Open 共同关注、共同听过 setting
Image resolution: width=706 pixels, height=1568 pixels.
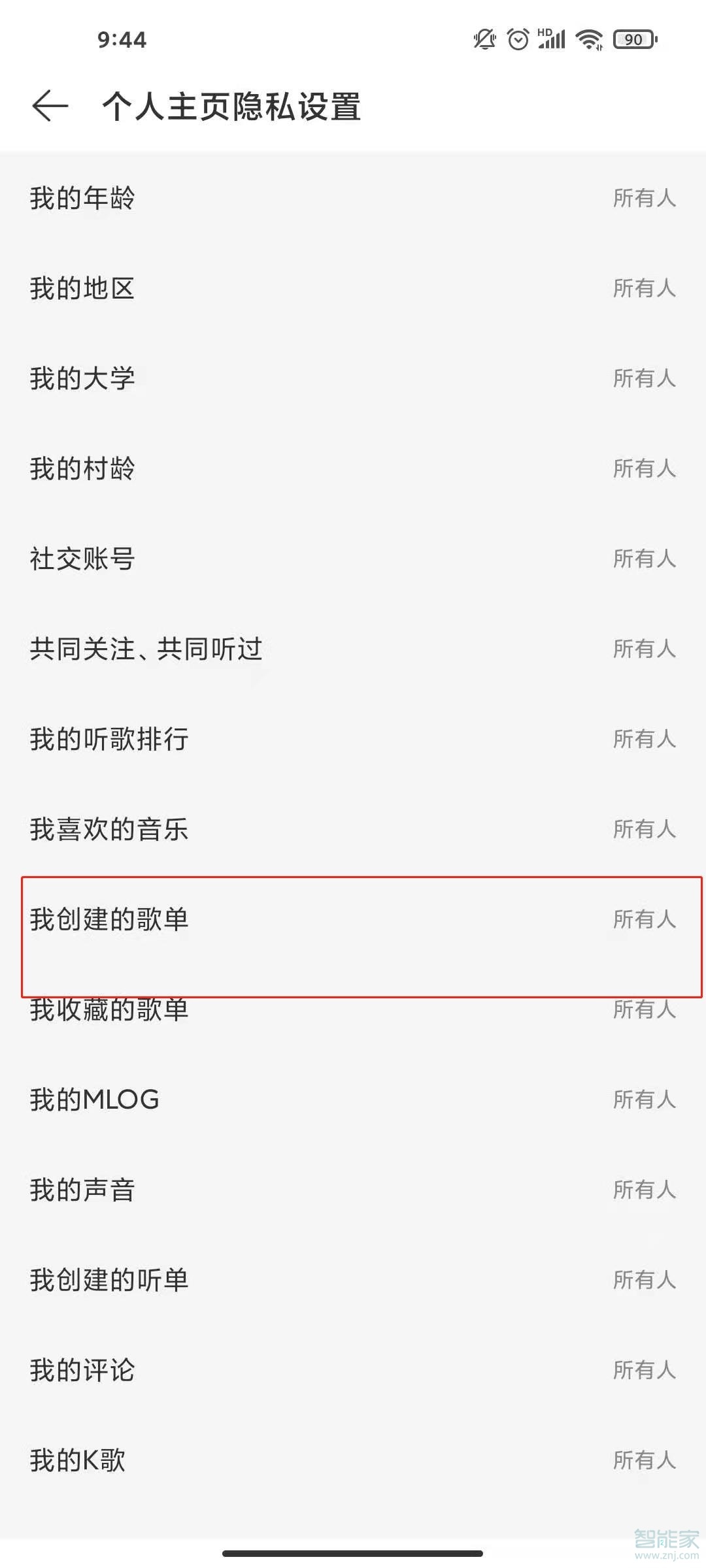coord(353,649)
